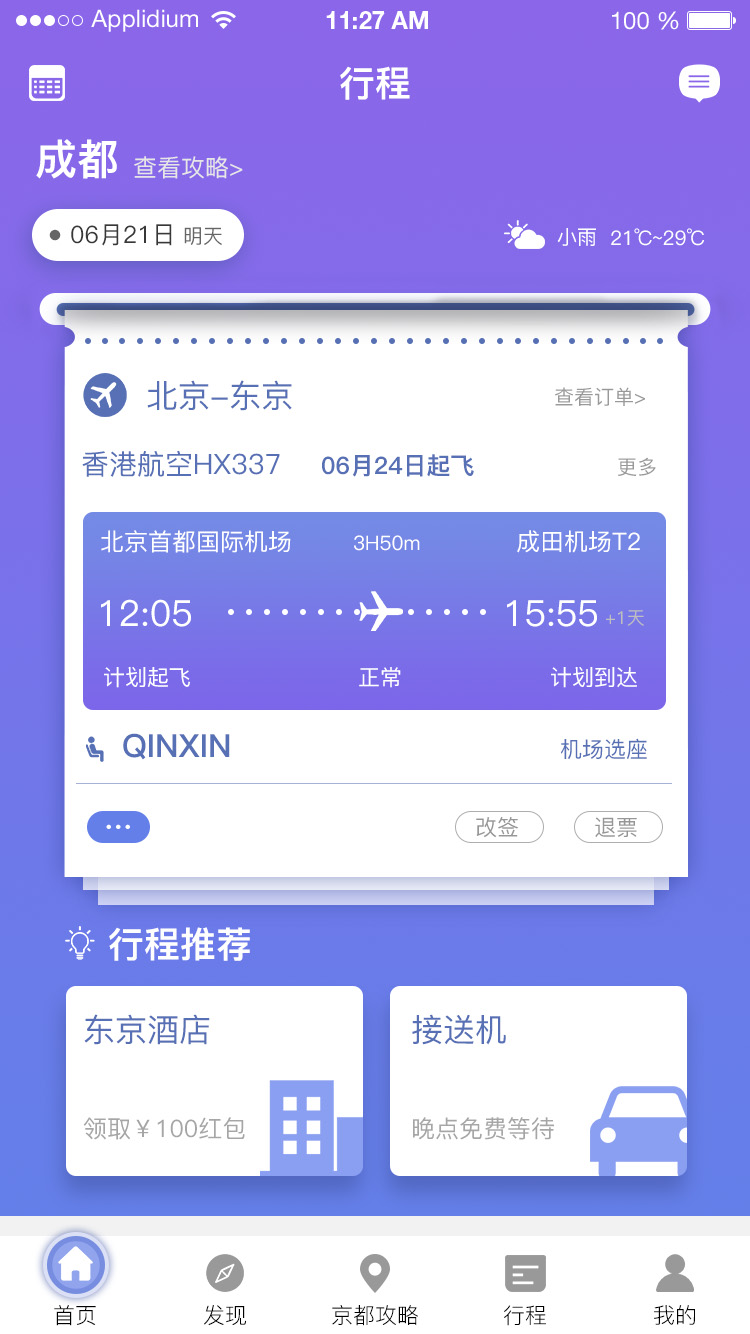The image size is (750, 1334).
Task: Tap the 改签 reschedule button
Action: coord(499,827)
